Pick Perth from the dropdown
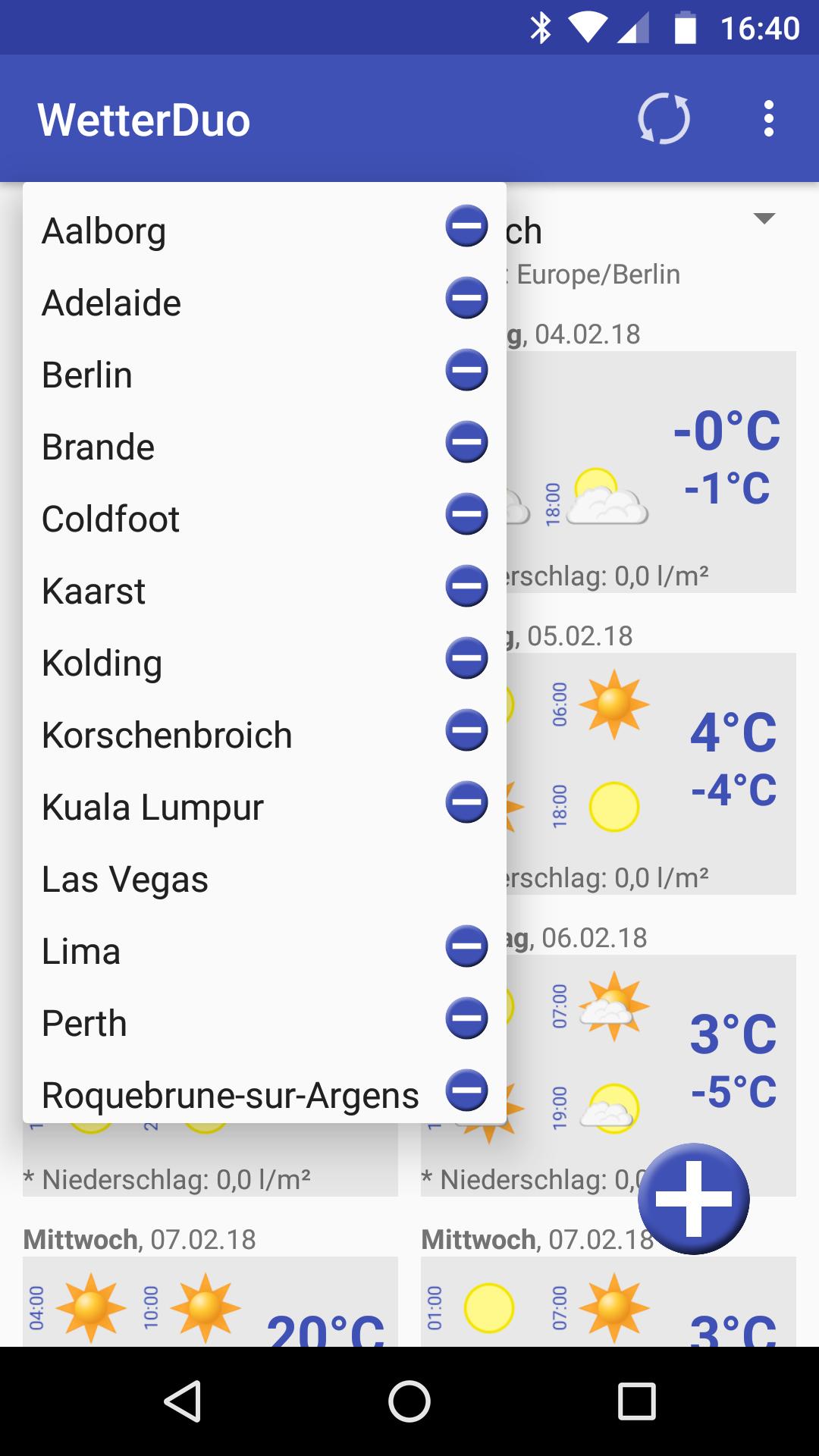The image size is (819, 1456). click(x=84, y=1024)
